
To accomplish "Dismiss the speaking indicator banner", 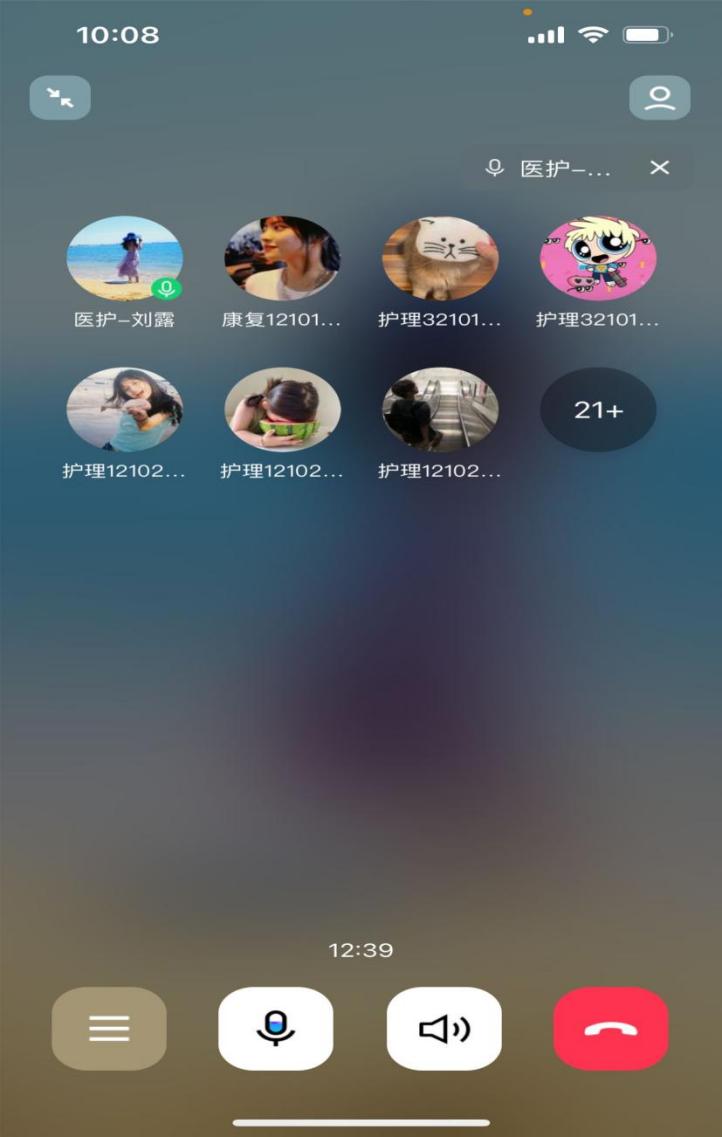I will (x=659, y=168).
